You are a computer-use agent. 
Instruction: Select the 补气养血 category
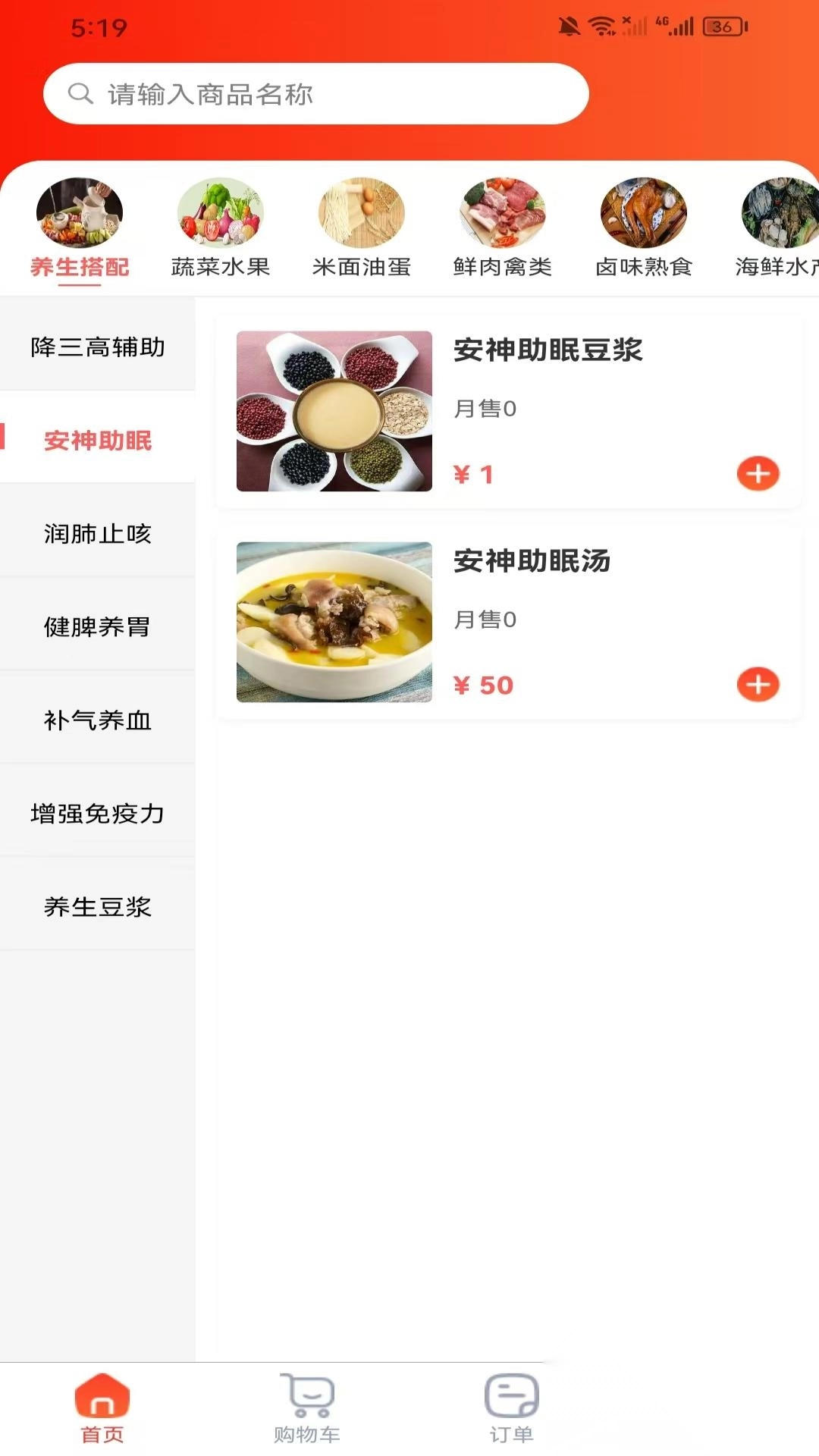(98, 721)
